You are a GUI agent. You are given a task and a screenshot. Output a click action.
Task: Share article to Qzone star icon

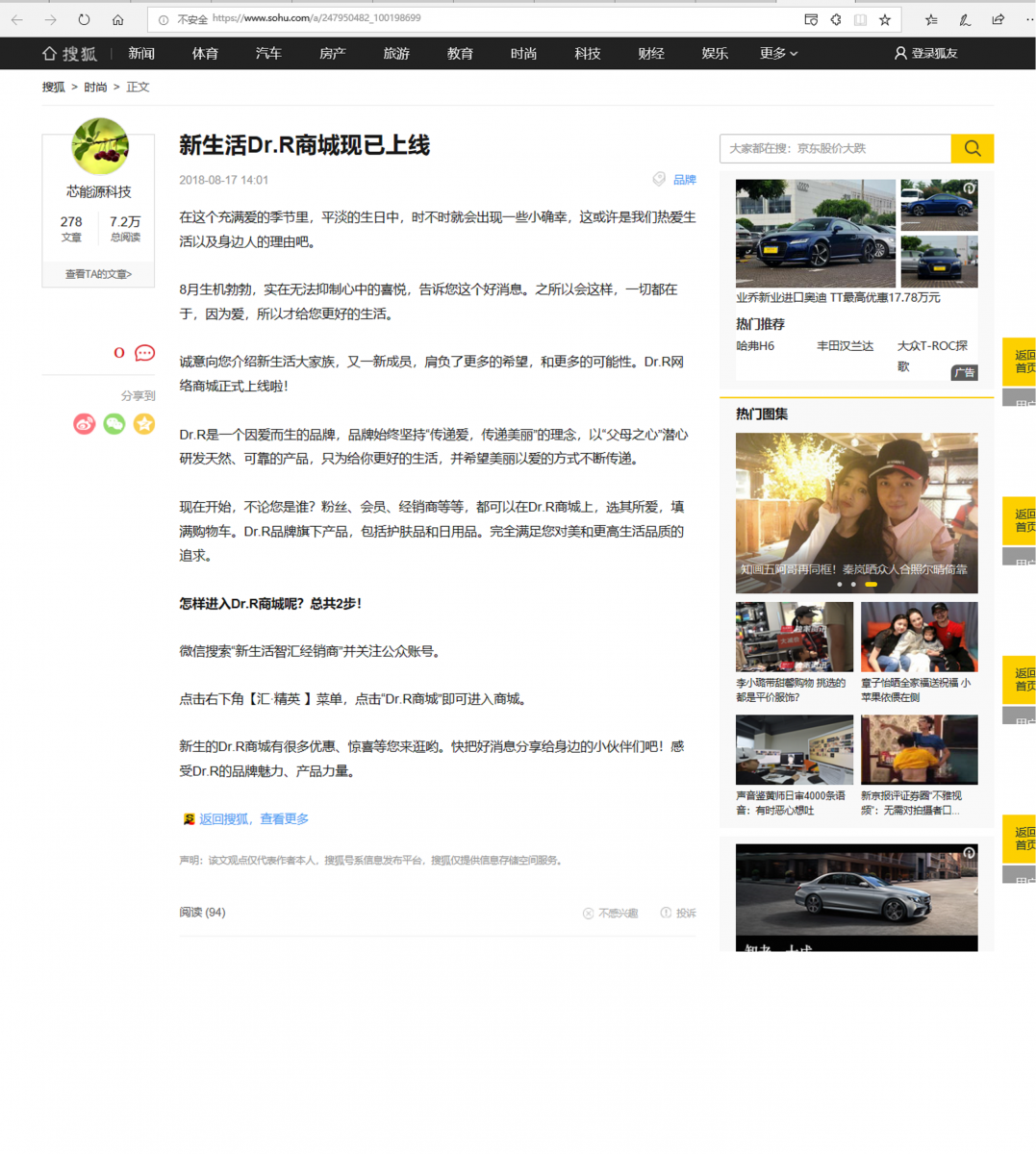144,424
